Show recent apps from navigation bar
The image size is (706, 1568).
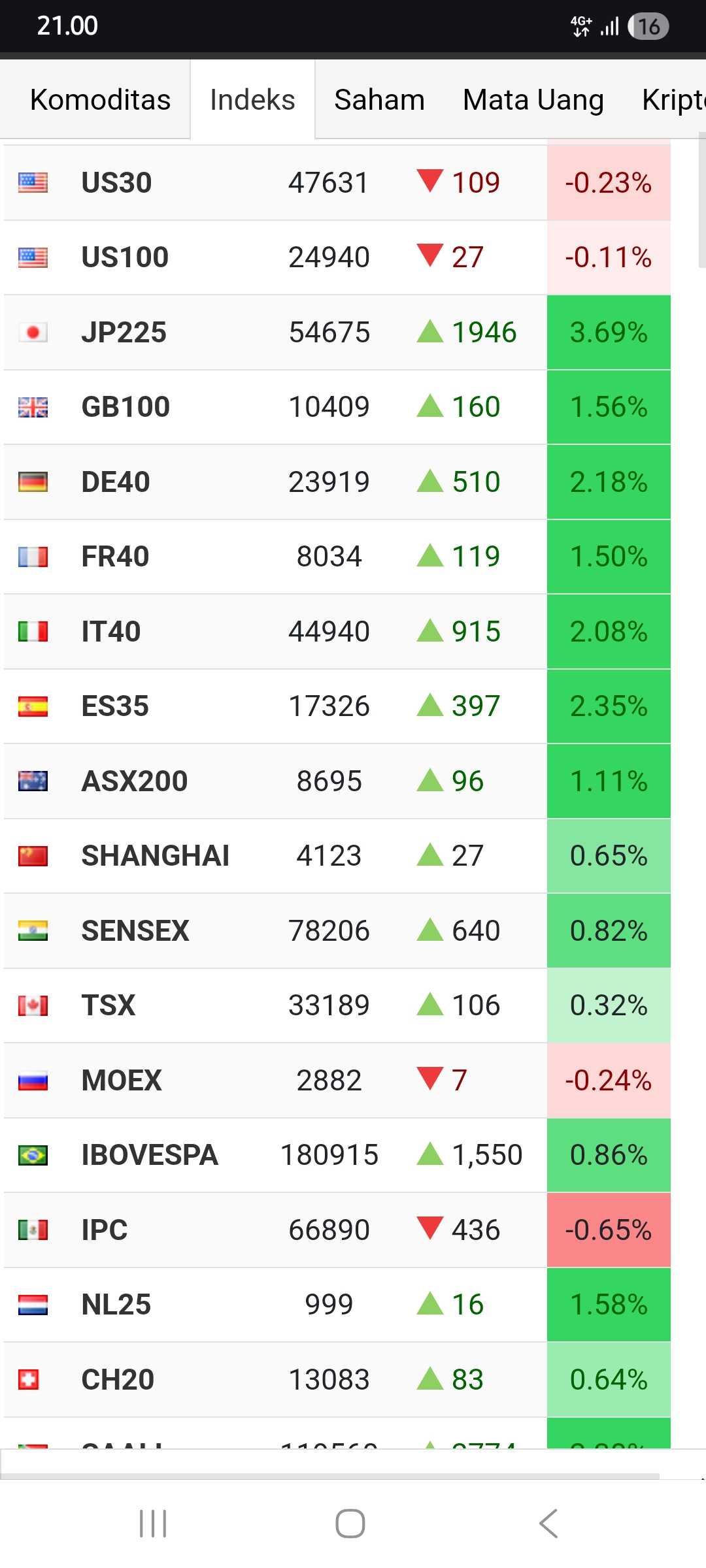154,1524
